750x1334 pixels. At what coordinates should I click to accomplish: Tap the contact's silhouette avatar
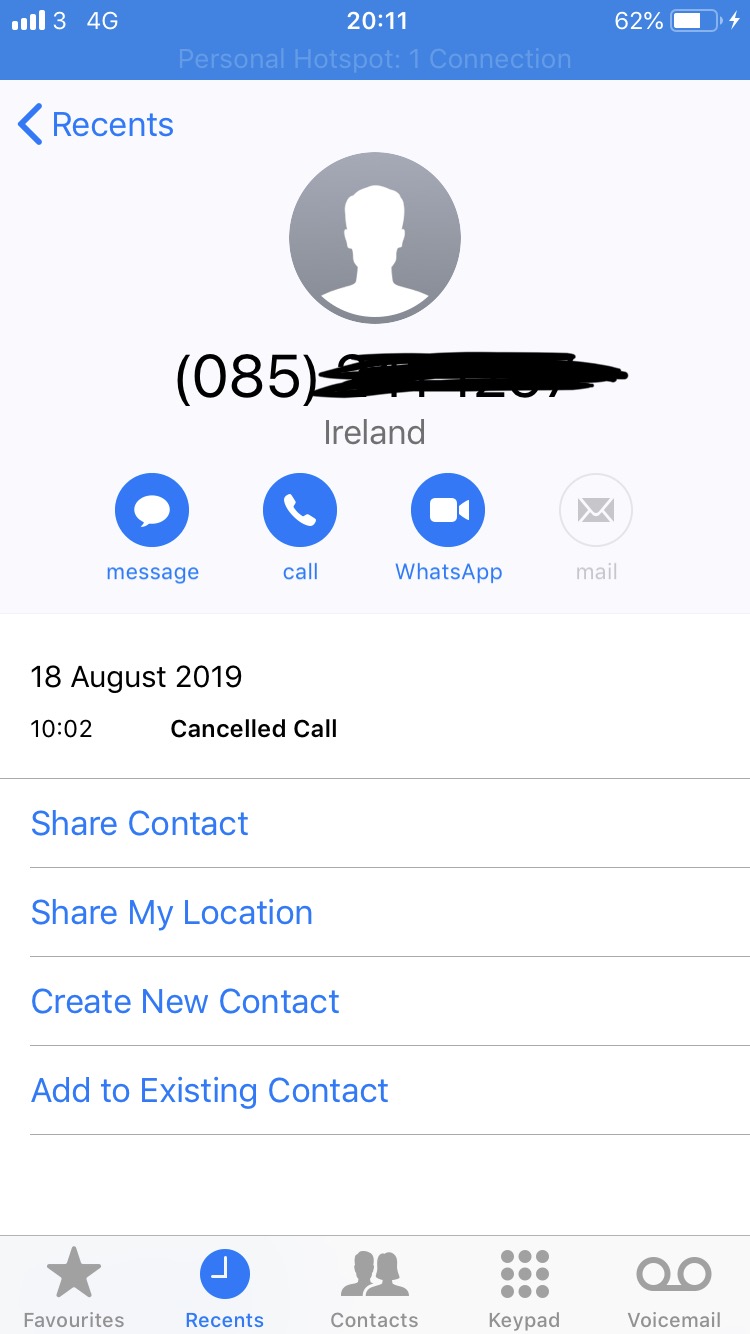coord(375,237)
